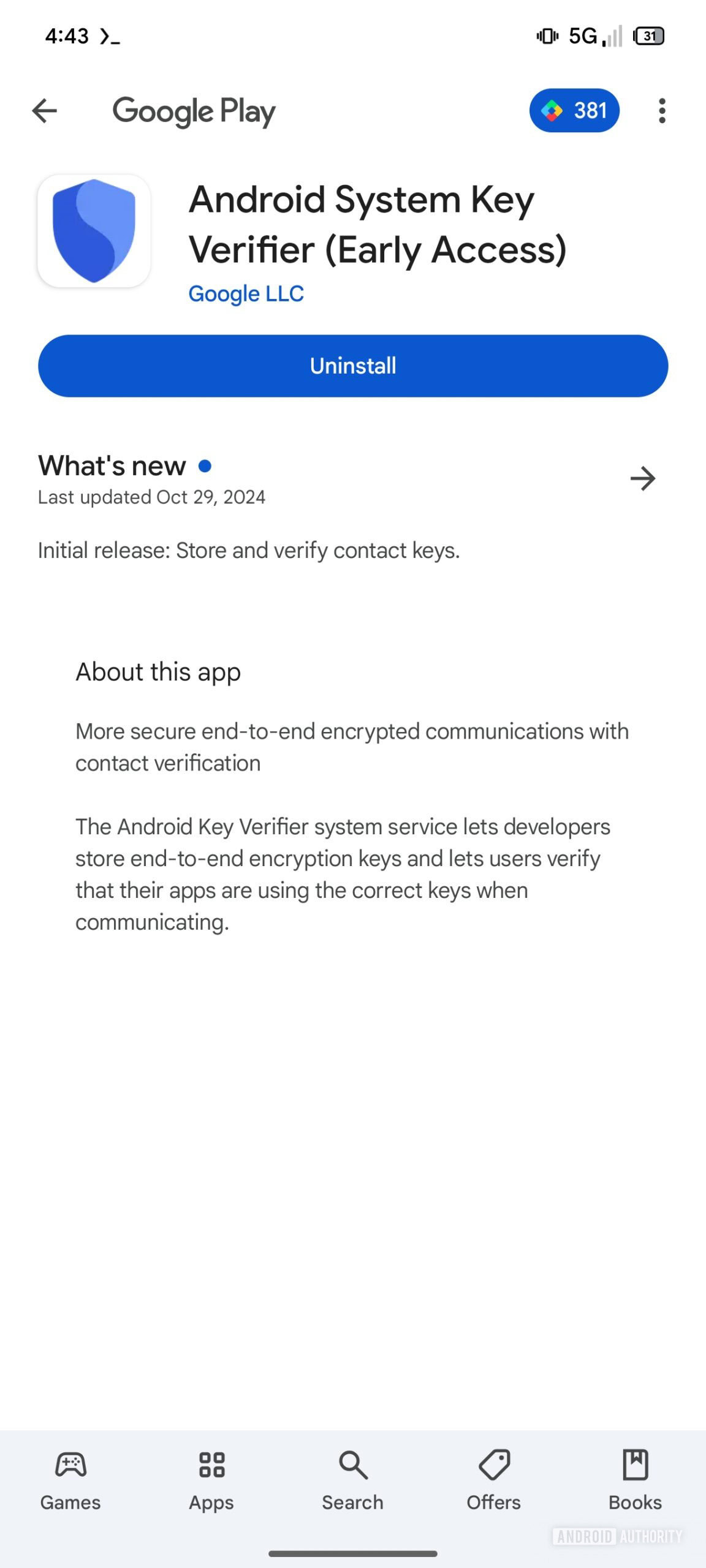Viewport: 706px width, 1568px height.
Task: Open the three-dot overflow menu
Action: (x=662, y=111)
